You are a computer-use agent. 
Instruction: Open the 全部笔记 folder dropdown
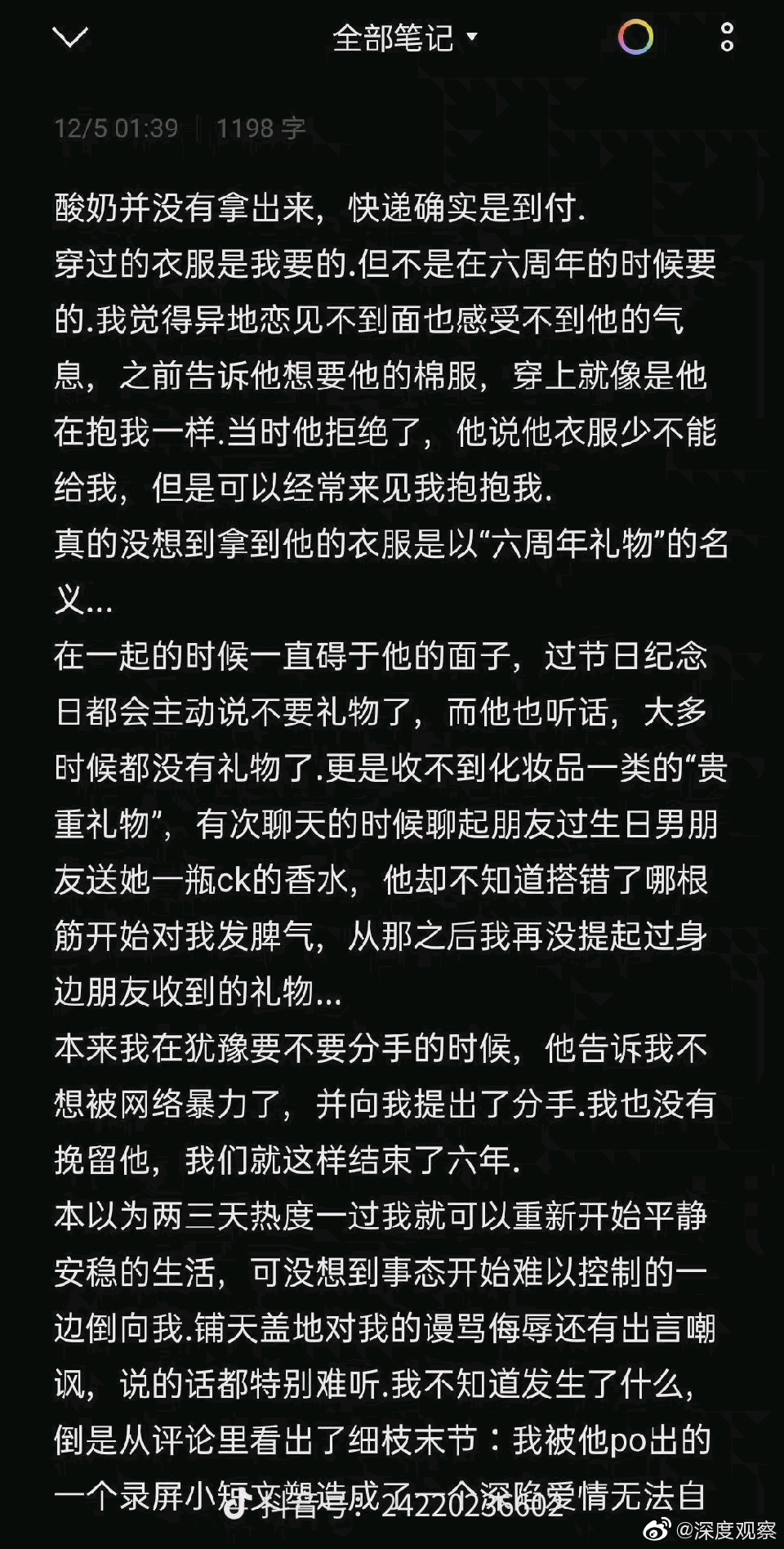coord(405,38)
